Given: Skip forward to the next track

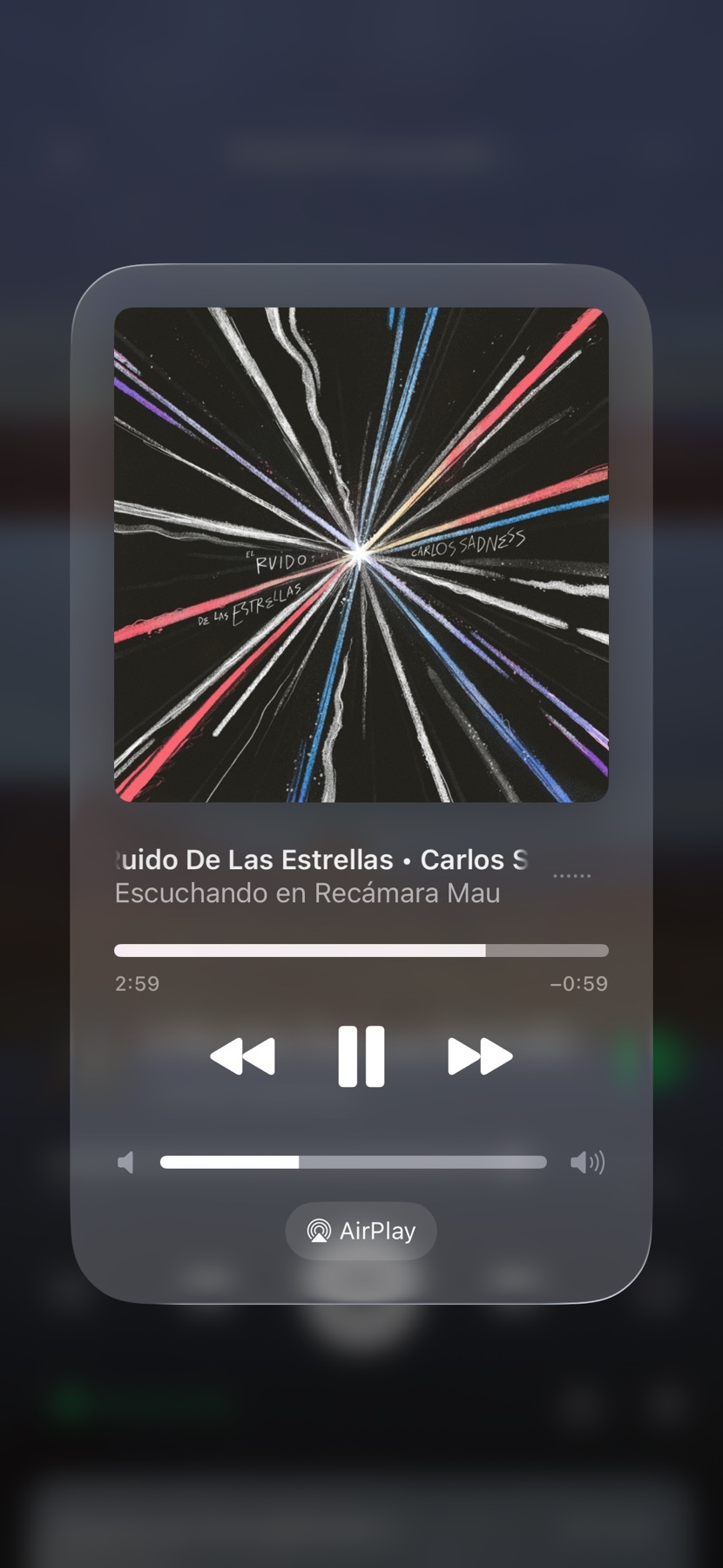Looking at the screenshot, I should [479, 1056].
